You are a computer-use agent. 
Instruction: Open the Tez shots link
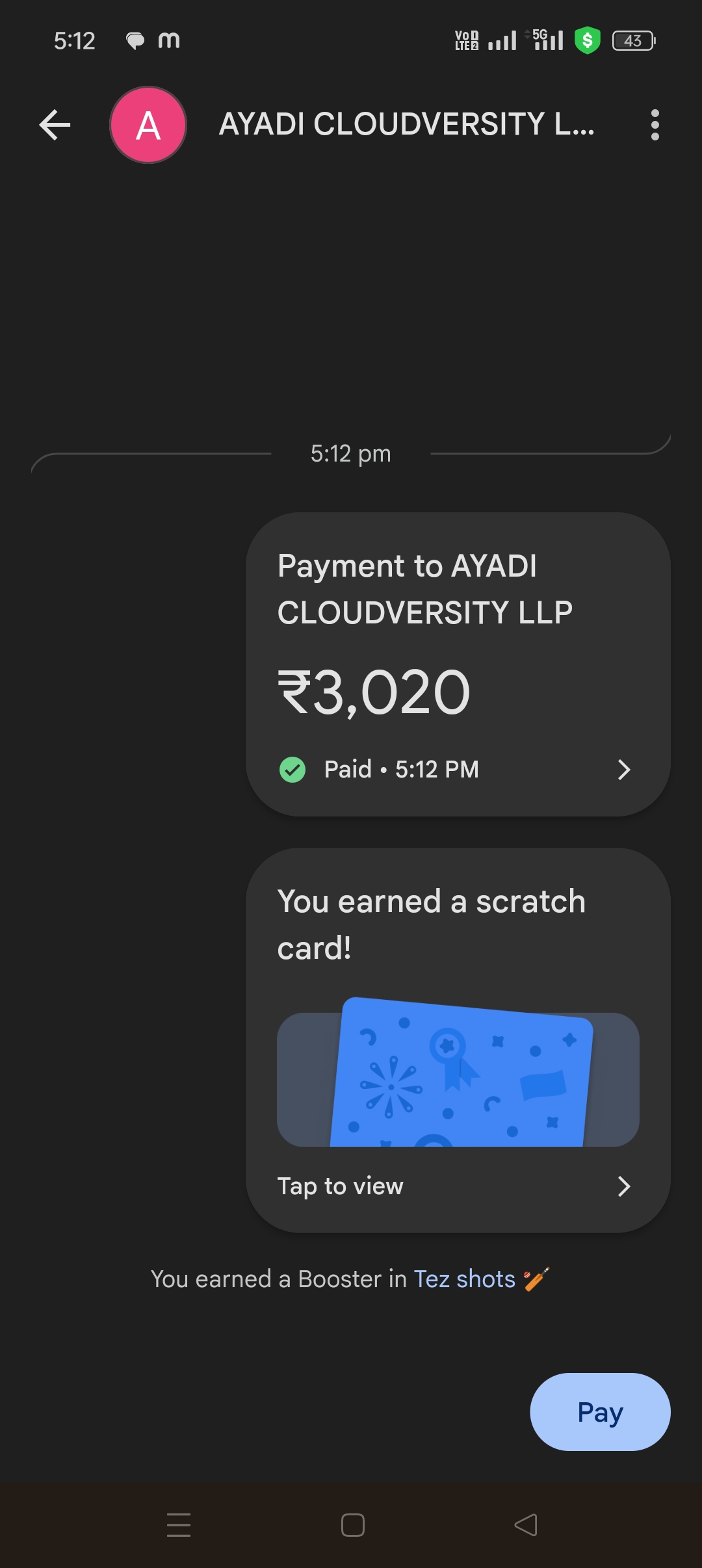pos(464,1279)
